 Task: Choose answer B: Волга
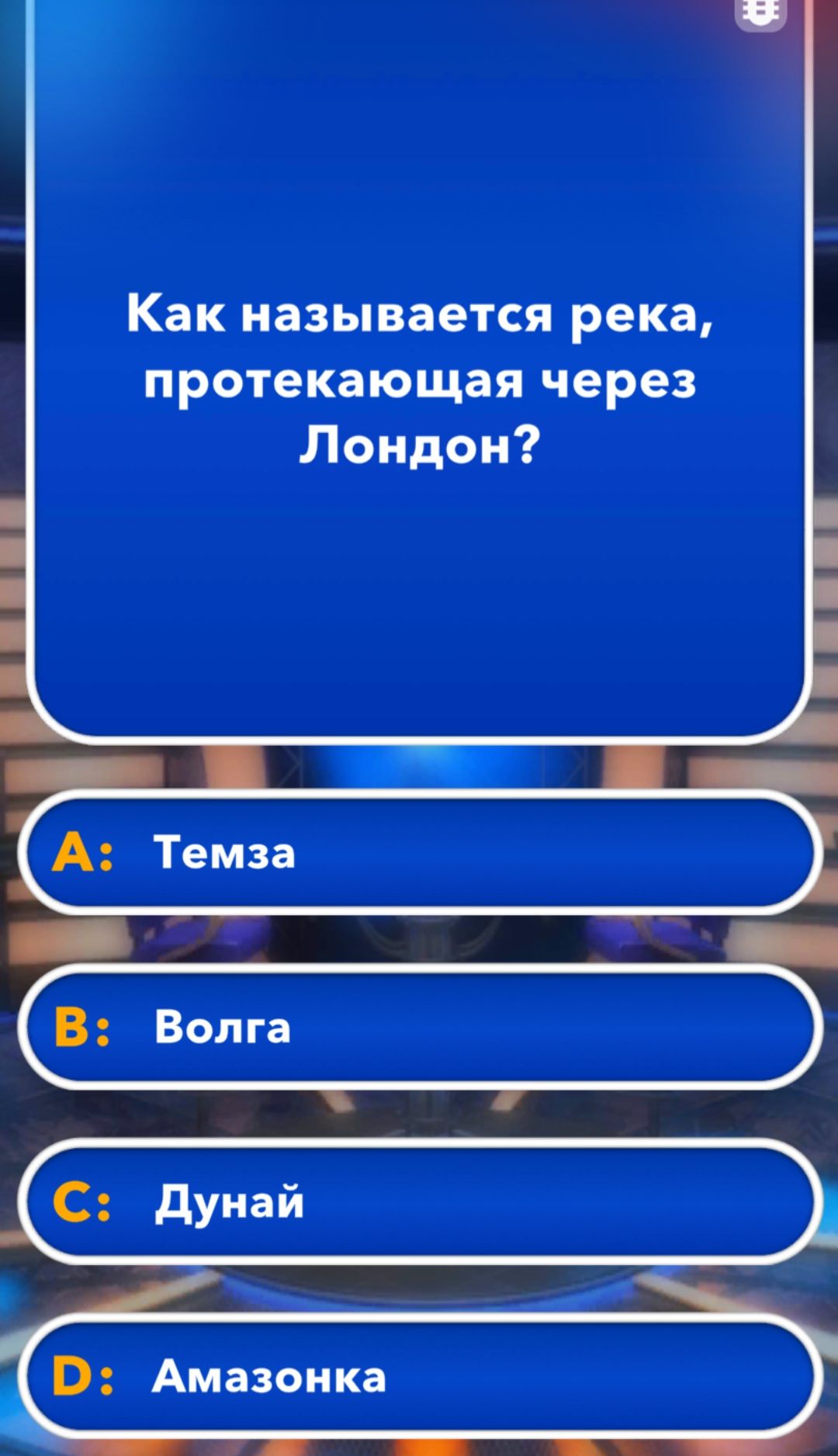pyautogui.click(x=419, y=1026)
